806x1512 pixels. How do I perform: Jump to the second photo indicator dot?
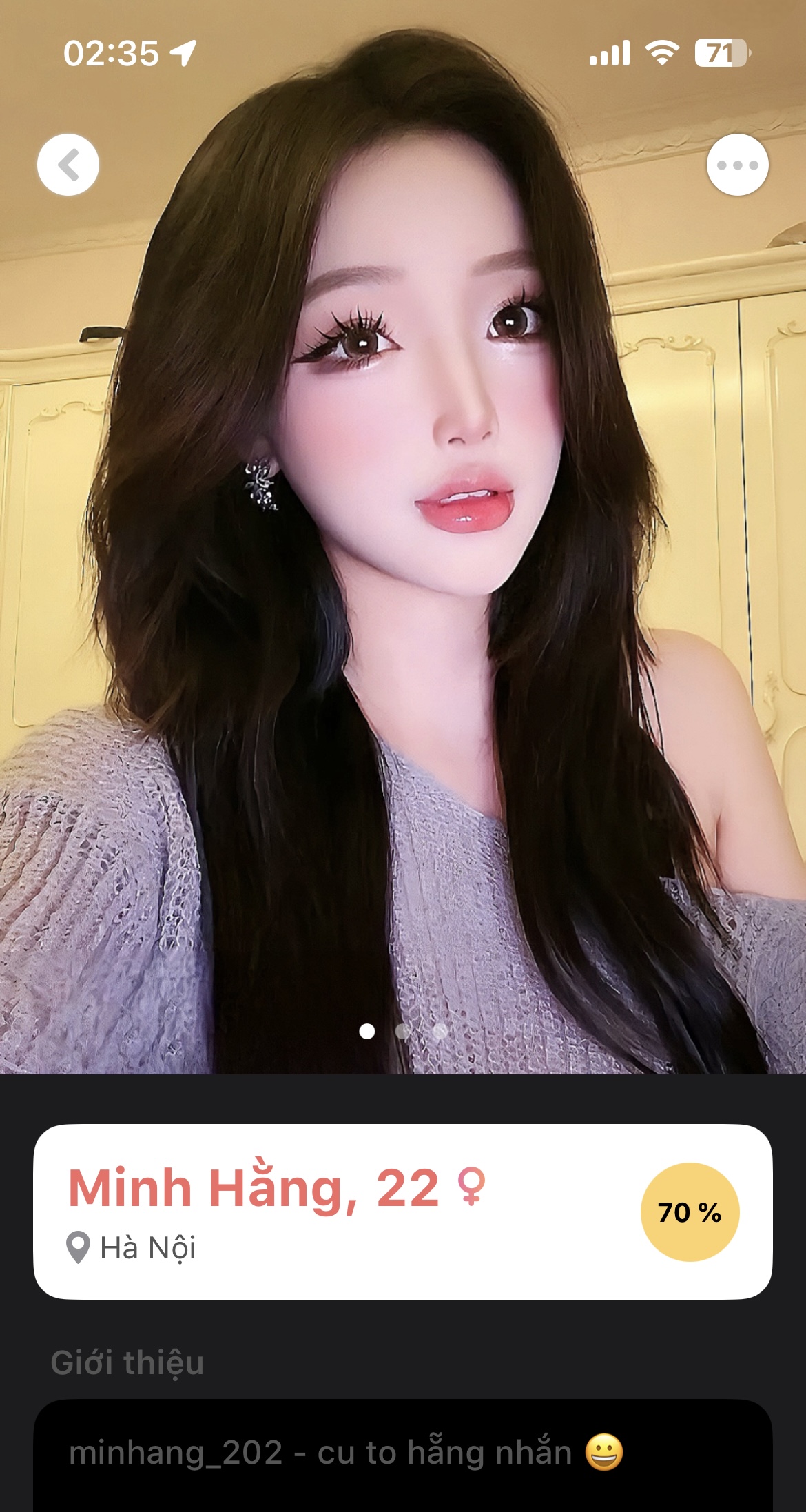[x=404, y=1031]
